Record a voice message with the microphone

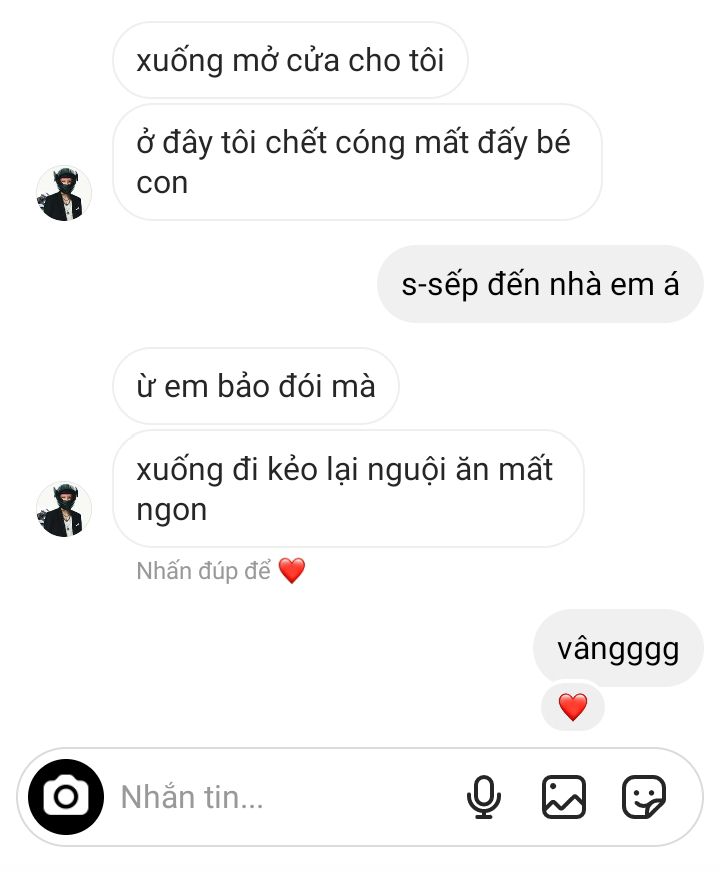(484, 797)
